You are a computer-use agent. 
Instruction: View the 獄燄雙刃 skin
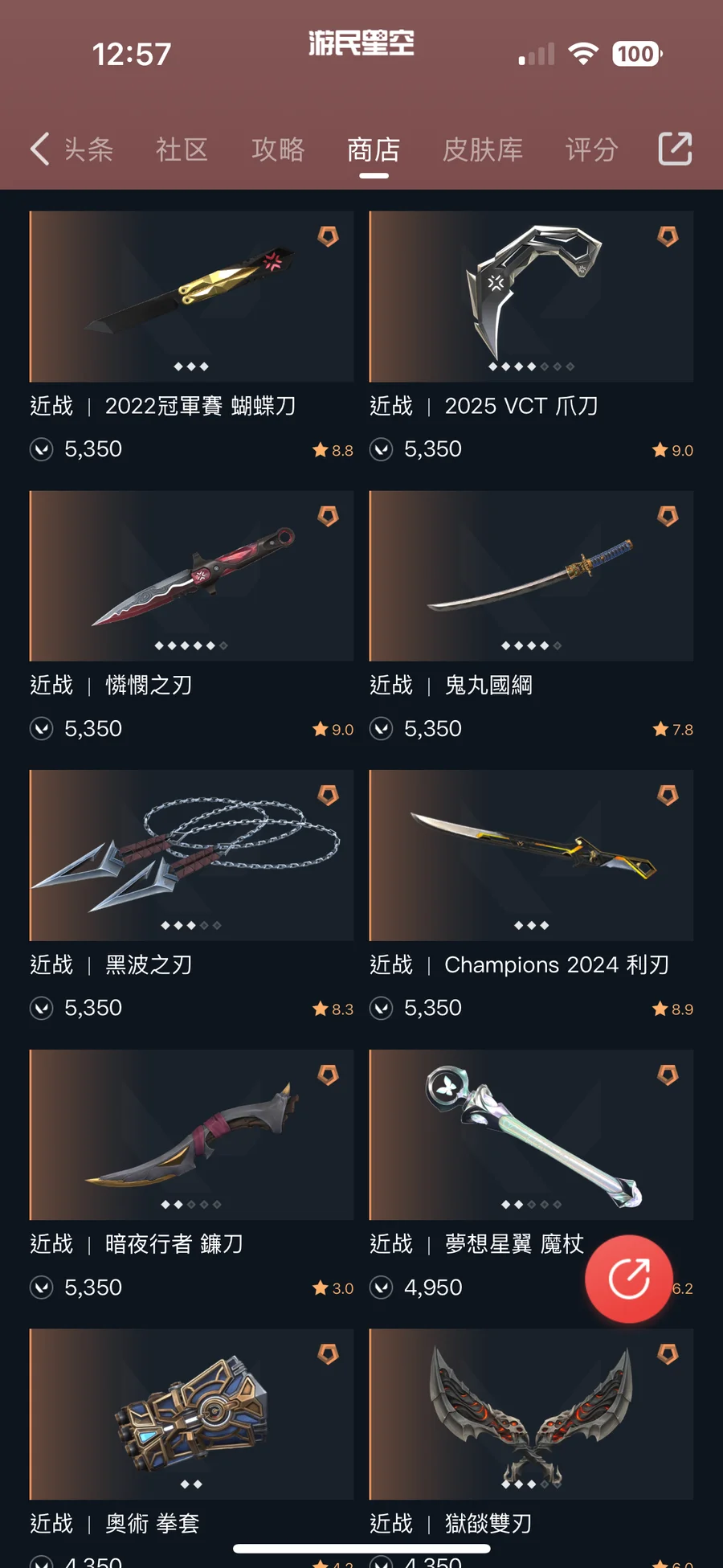(x=531, y=1414)
